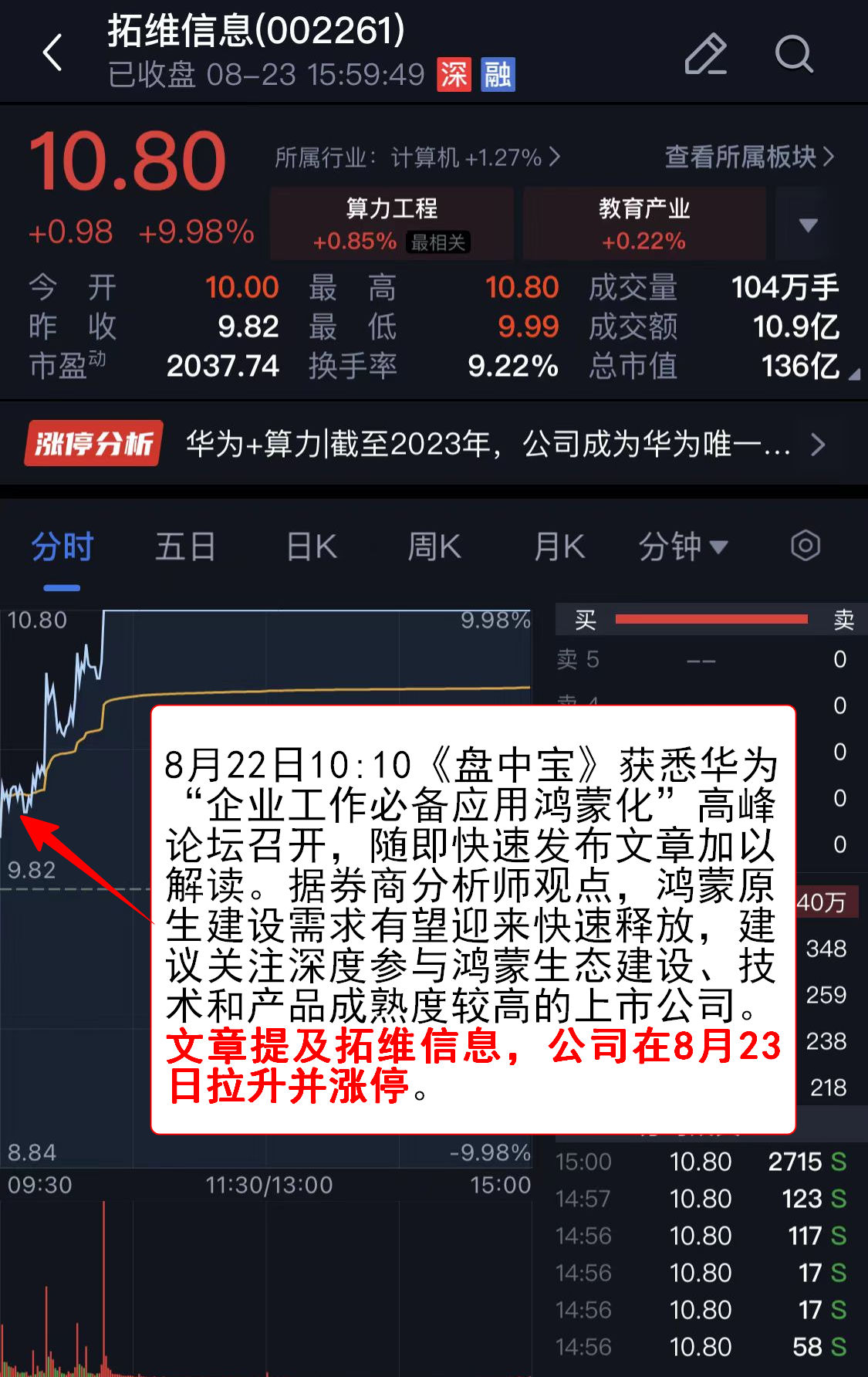
Task: Switch to the 分时 chart tab
Action: [x=62, y=547]
